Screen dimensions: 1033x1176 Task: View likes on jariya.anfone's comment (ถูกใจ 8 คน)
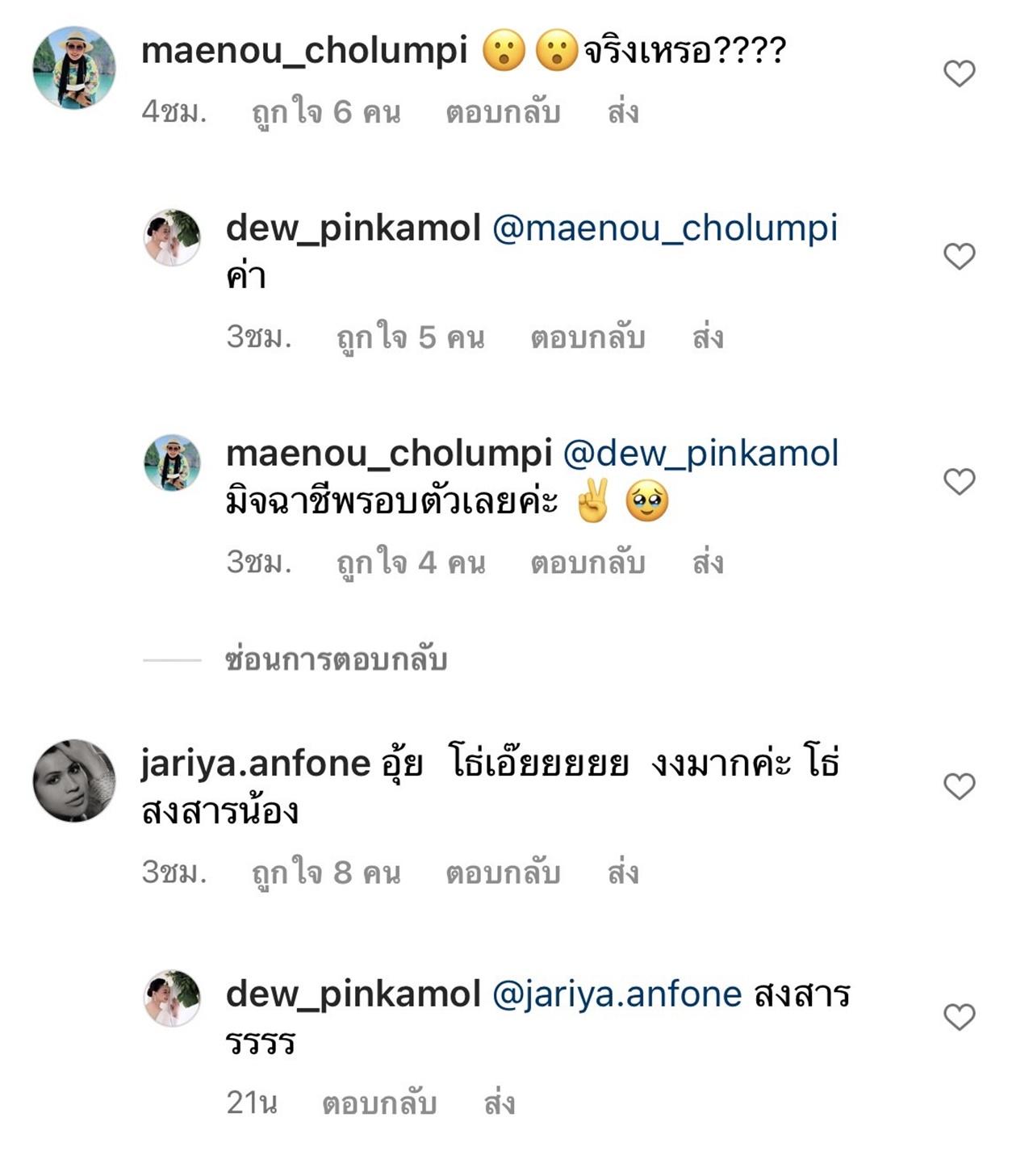[x=326, y=873]
